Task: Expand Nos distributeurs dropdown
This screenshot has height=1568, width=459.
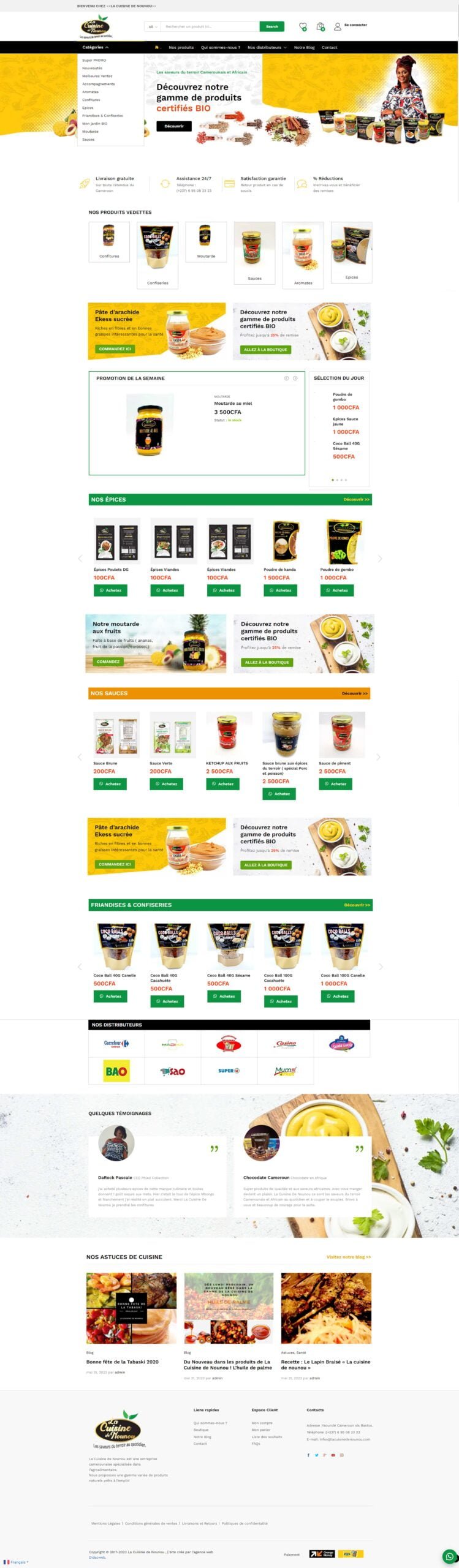Action: click(267, 47)
